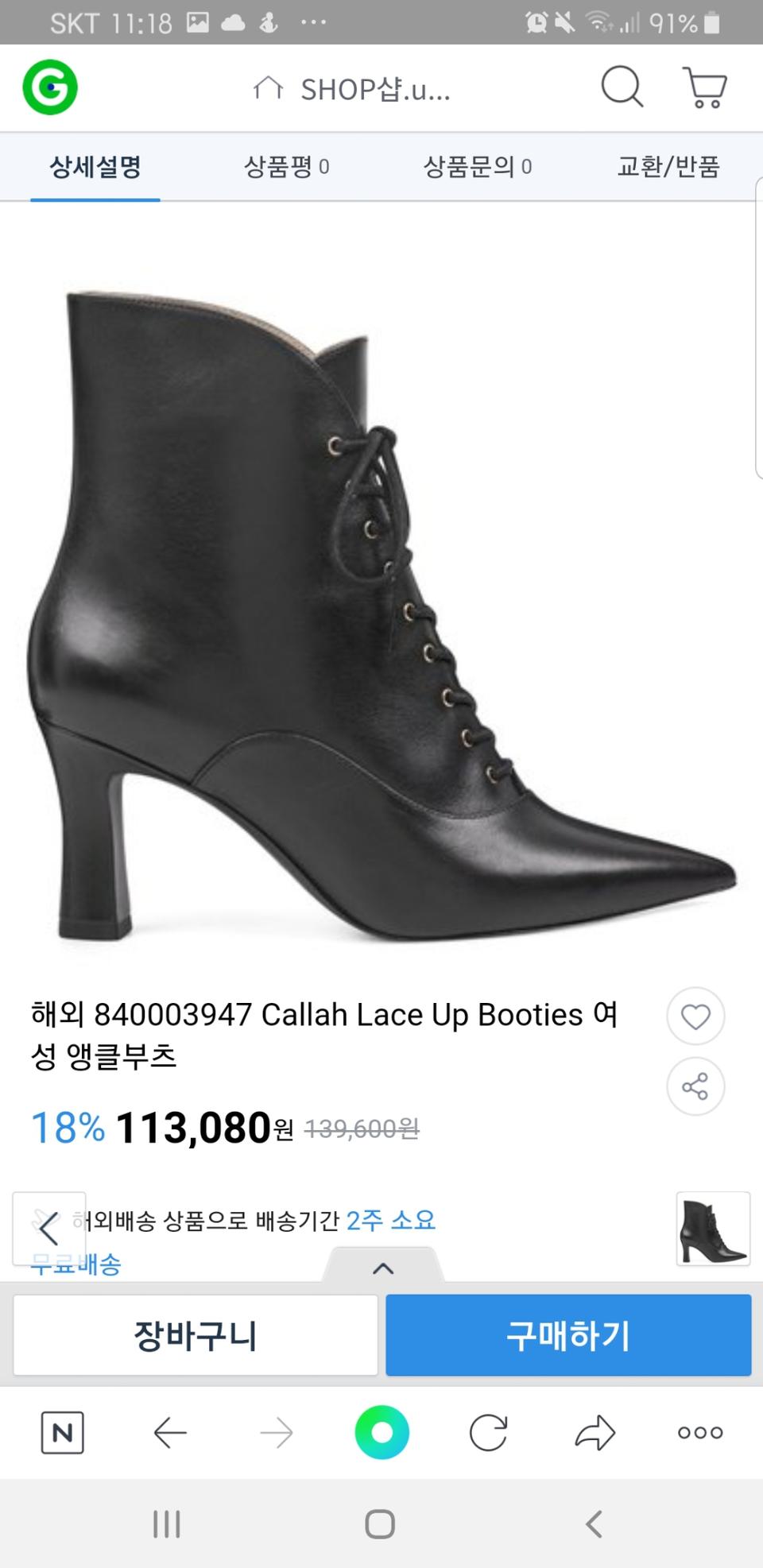Open the shopping cart
Viewport: 763px width, 1568px height.
706,87
